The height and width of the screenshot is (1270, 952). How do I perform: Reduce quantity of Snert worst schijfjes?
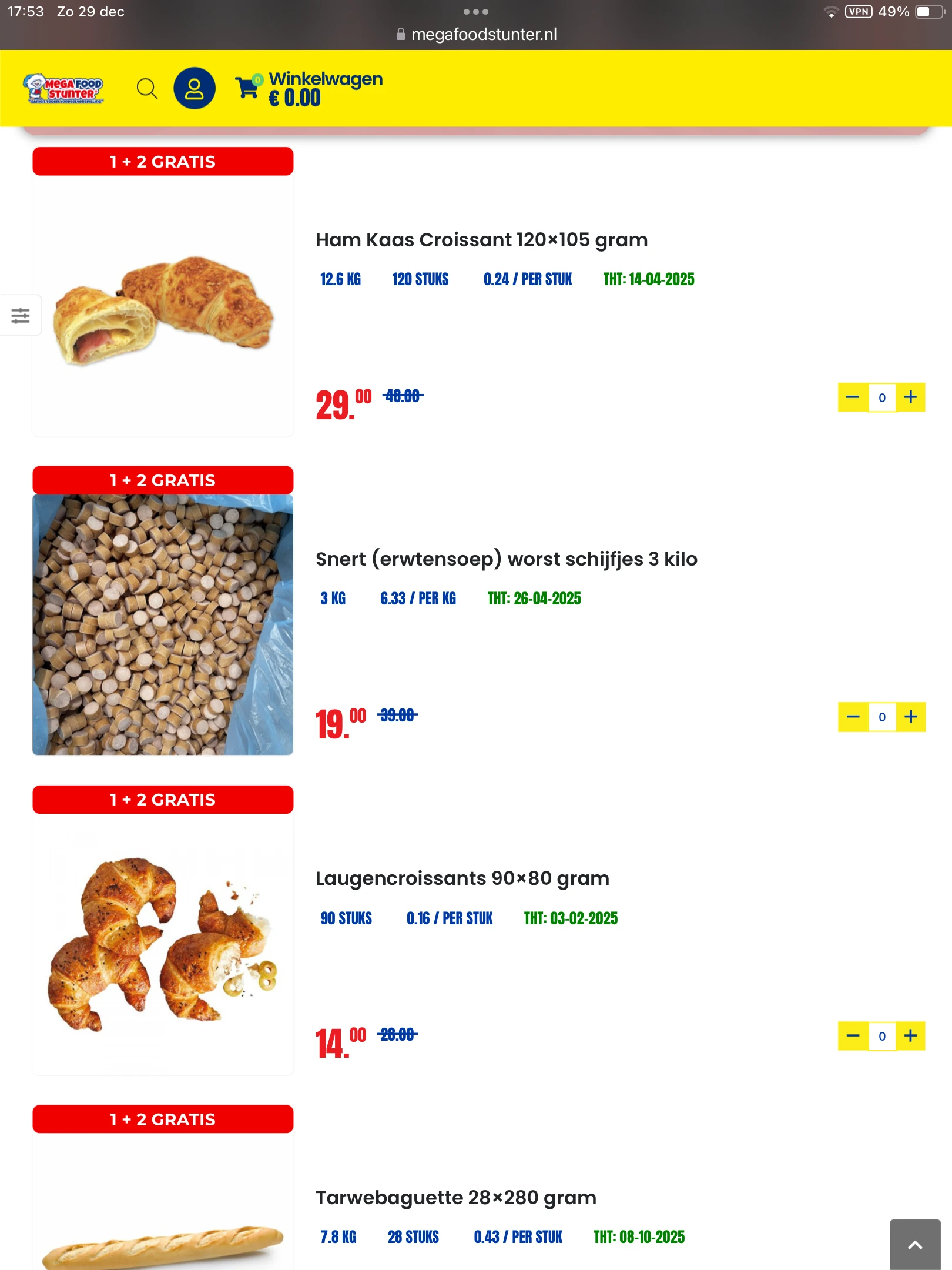click(853, 717)
